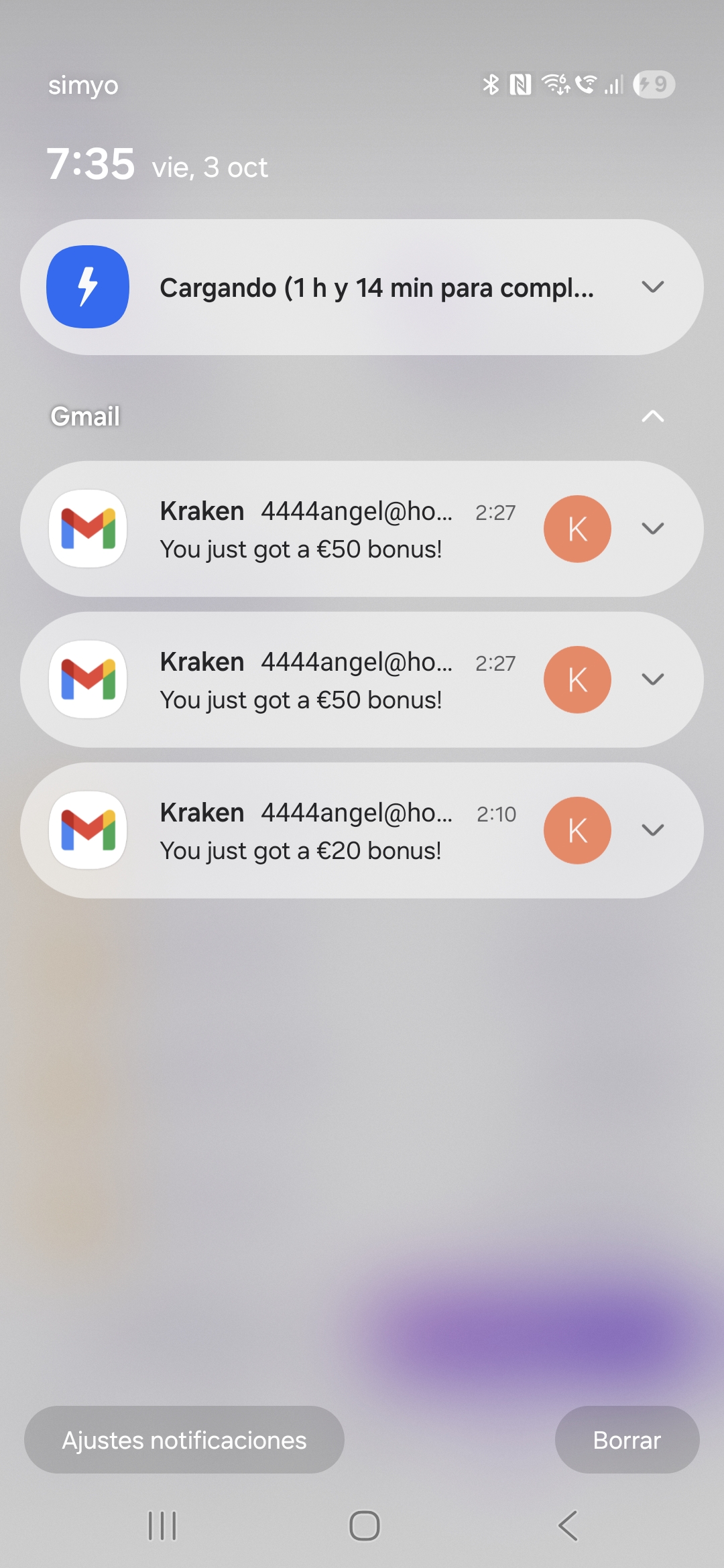Clear all notifications with Borrar

[627, 1439]
